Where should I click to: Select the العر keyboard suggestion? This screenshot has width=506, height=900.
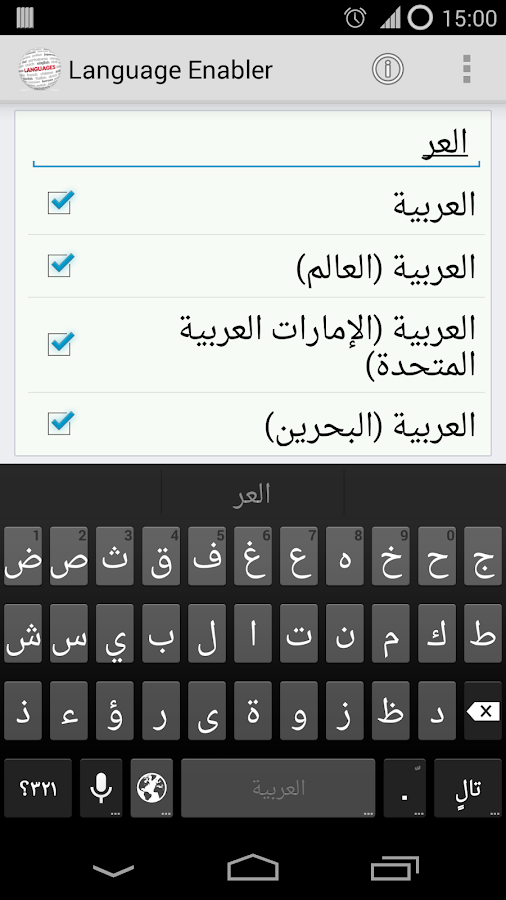252,494
